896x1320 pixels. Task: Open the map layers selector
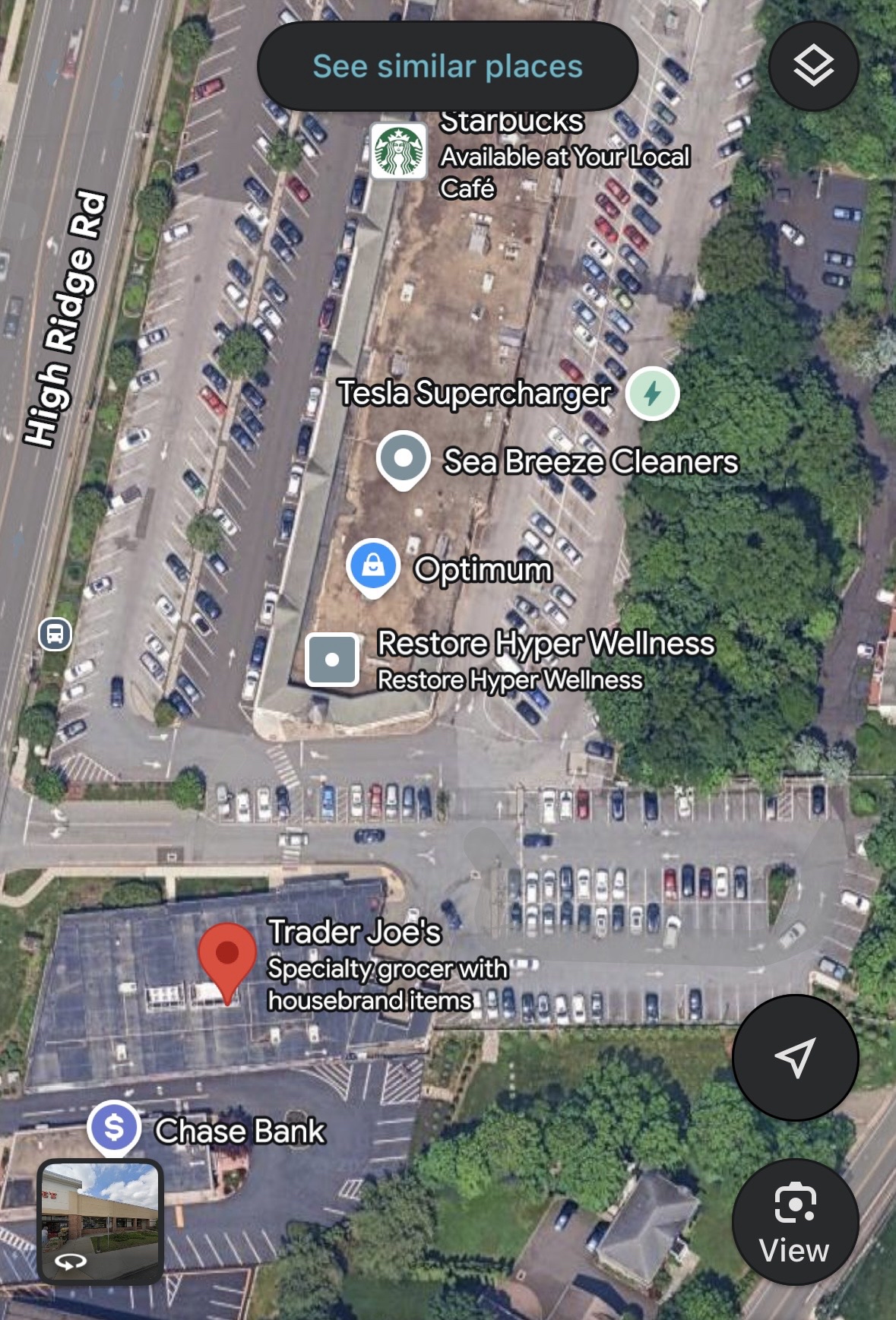[813, 66]
